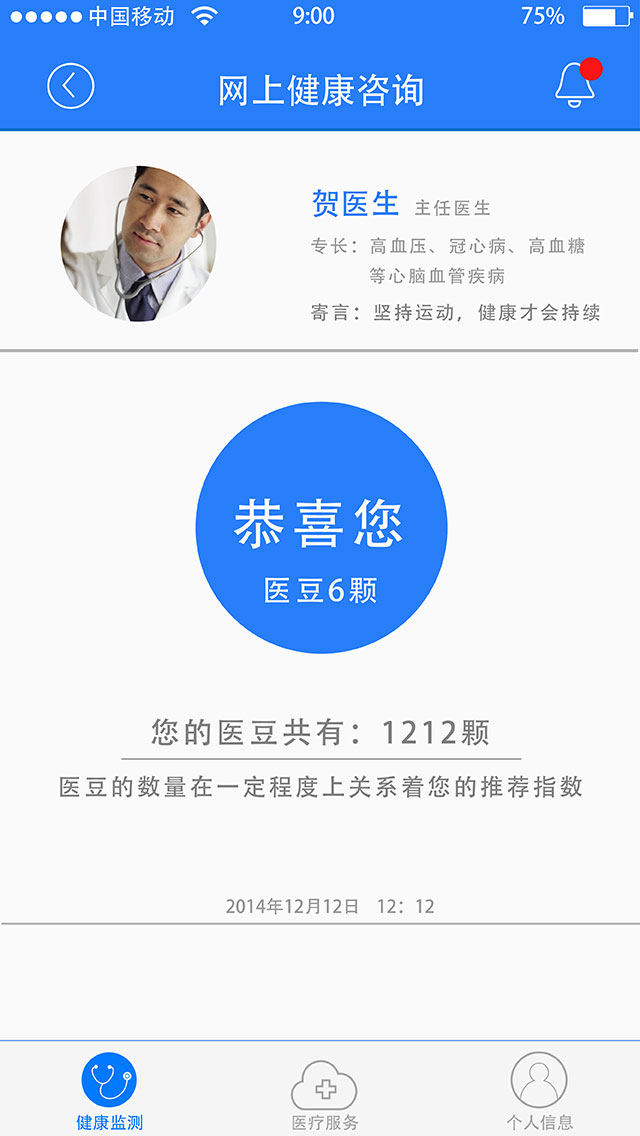
Task: Open 贺医生's profile photo
Action: point(138,243)
